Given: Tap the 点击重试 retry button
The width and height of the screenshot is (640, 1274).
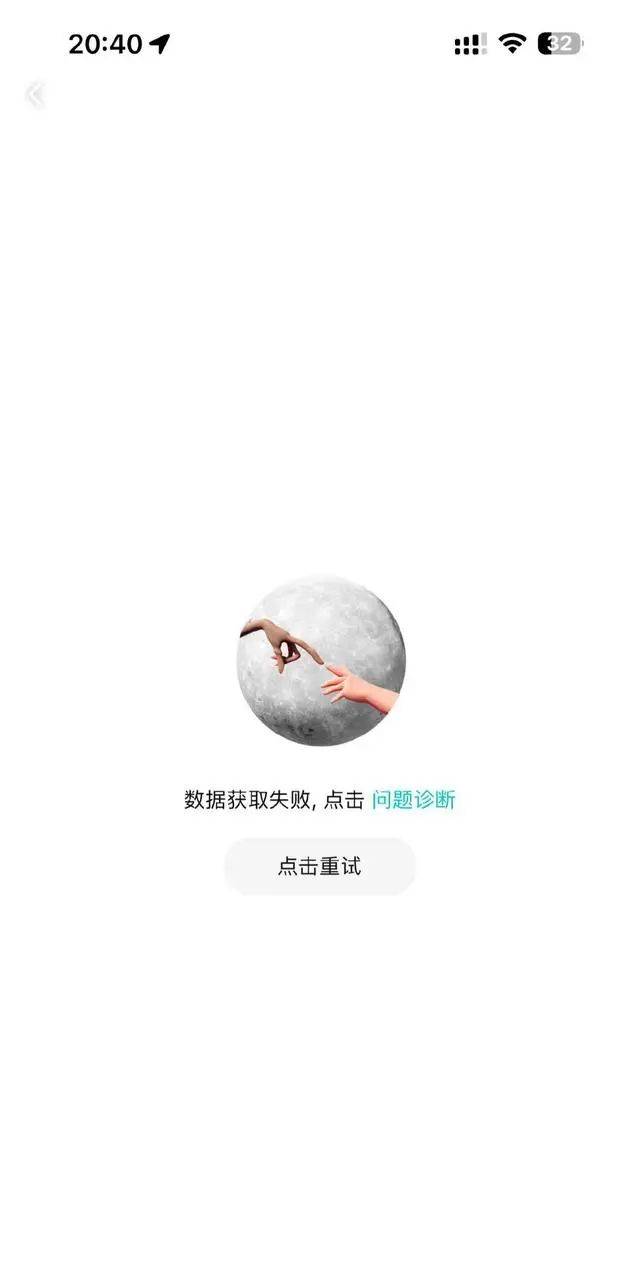Looking at the screenshot, I should pos(319,867).
